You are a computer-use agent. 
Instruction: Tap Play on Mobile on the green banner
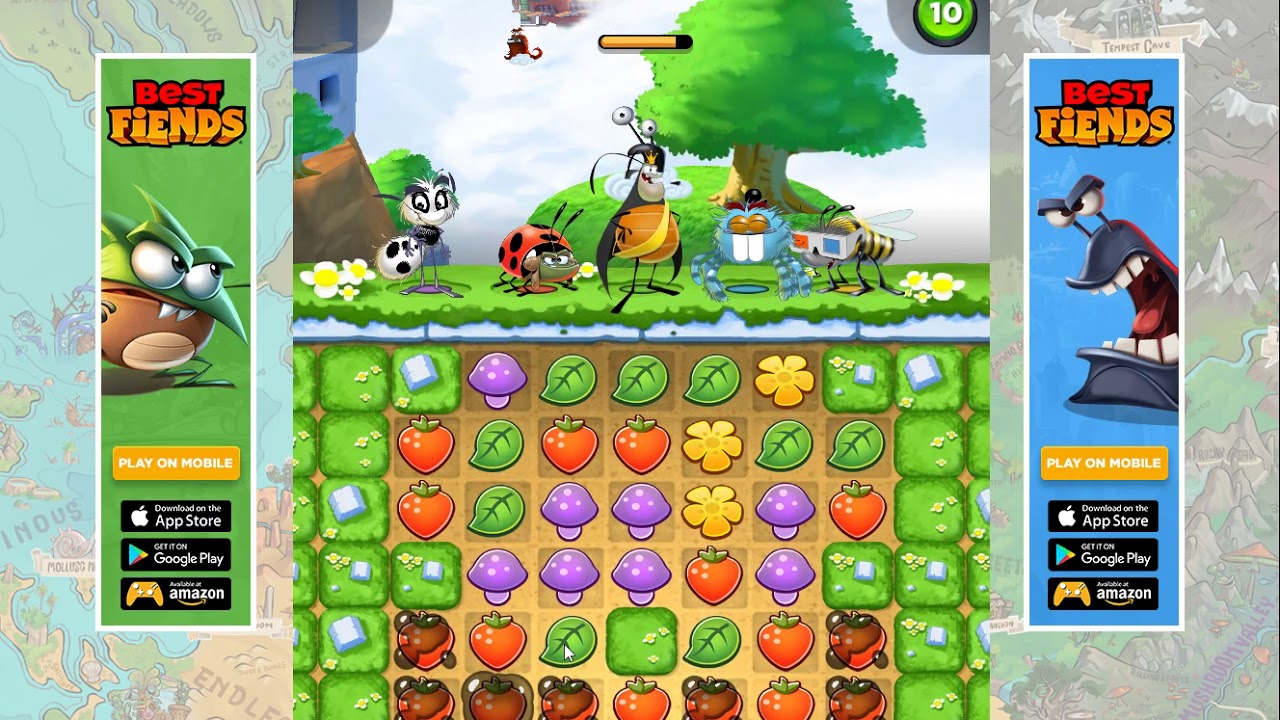176,463
